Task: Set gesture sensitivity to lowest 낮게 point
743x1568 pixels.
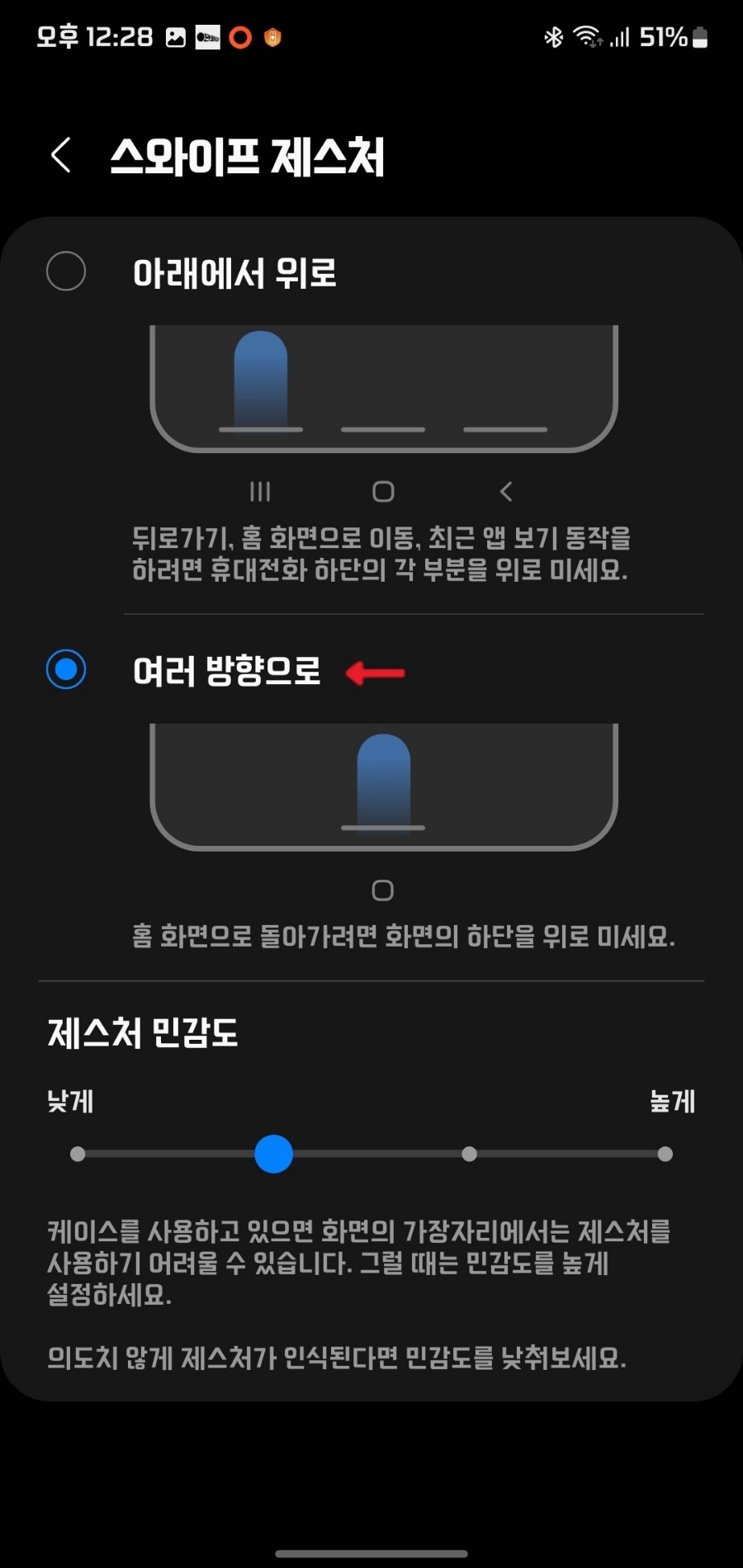Action: 78,1154
